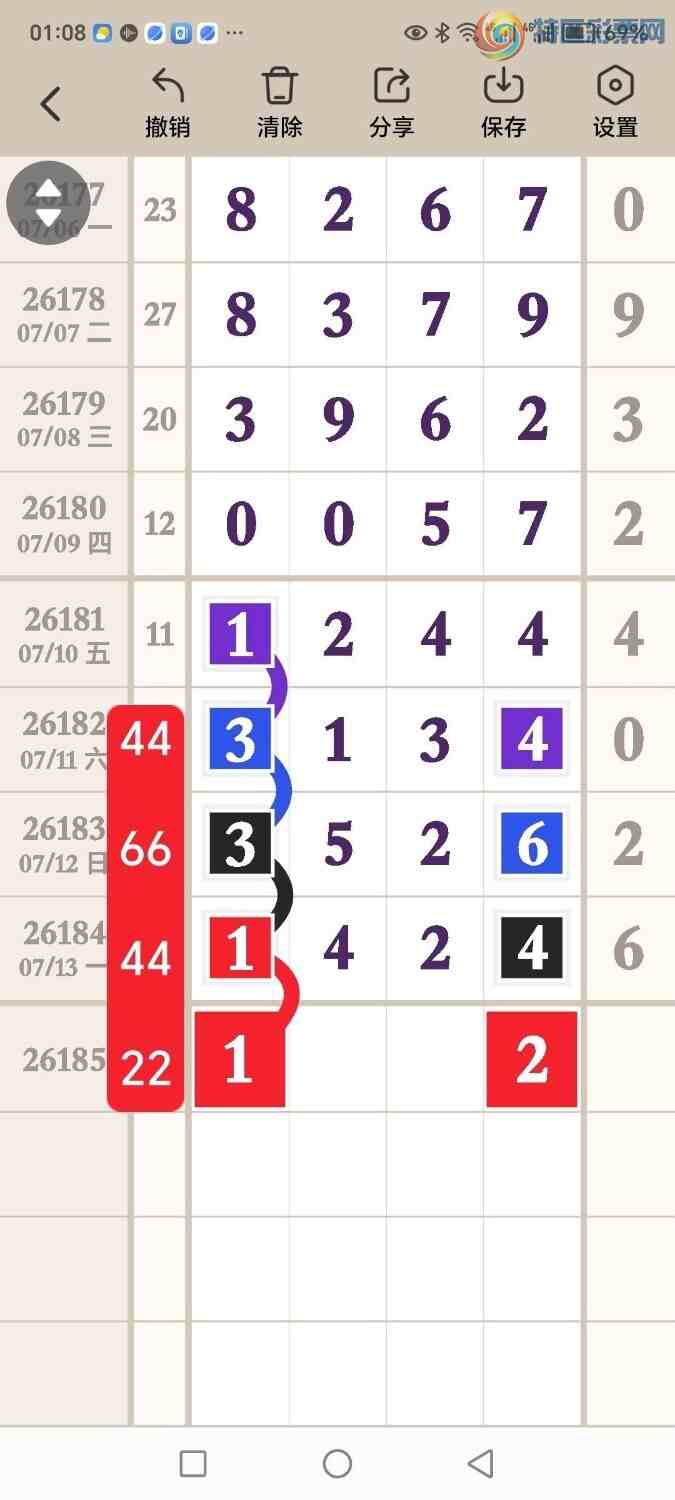This screenshot has width=675, height=1500.
Task: Undo the last mark with 撤销
Action: [x=168, y=103]
